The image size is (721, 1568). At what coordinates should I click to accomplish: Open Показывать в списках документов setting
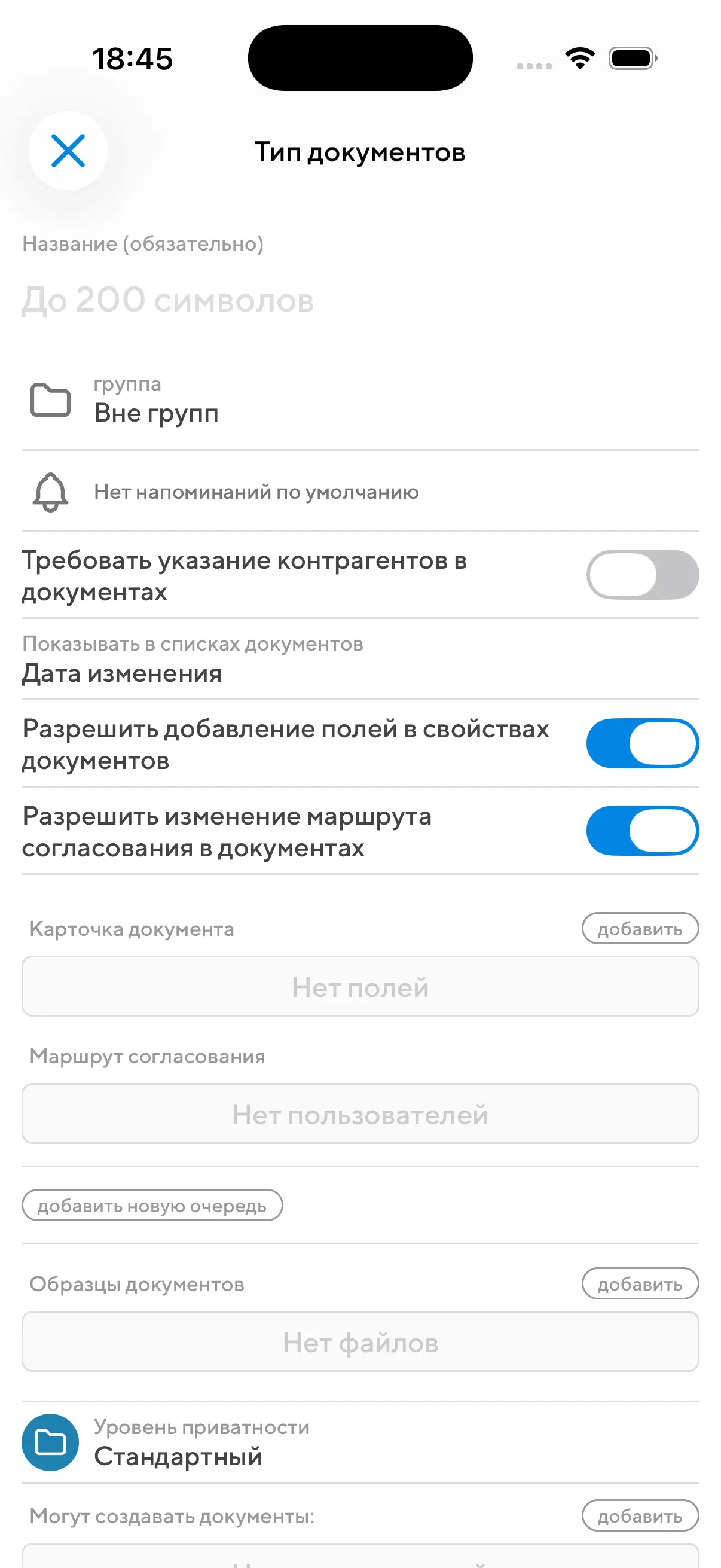tap(360, 660)
